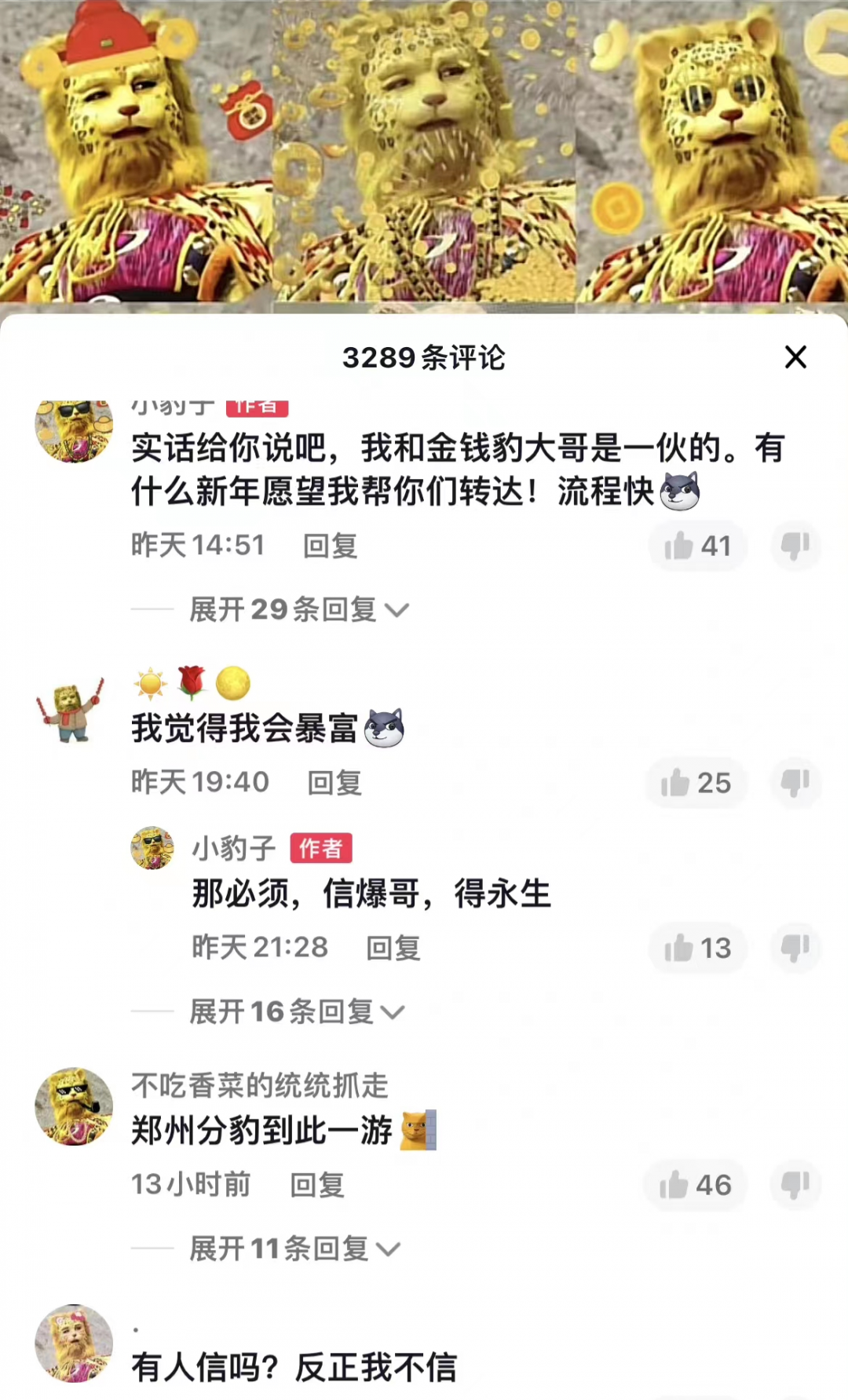
Task: Reply to 小豆子's 21:28 reply
Action: [x=393, y=949]
